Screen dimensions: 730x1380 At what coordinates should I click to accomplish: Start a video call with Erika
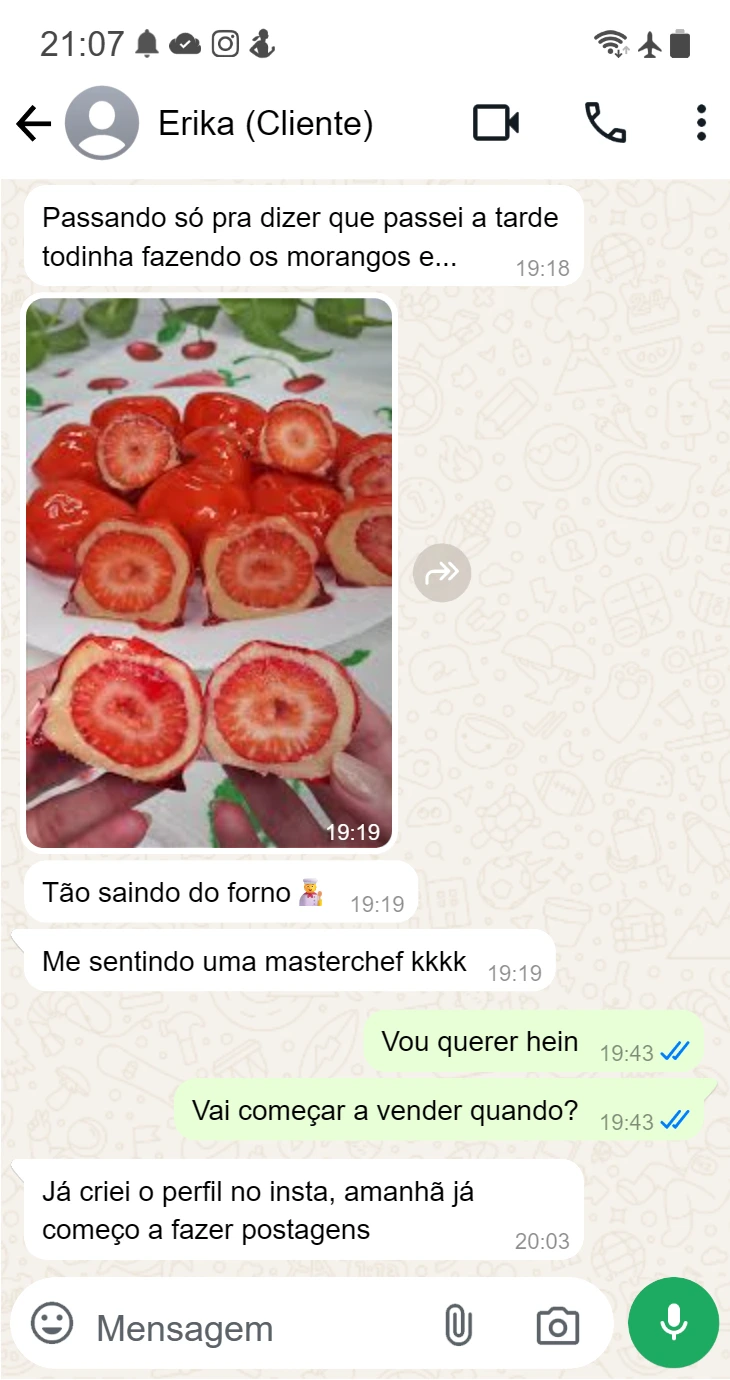coord(495,123)
